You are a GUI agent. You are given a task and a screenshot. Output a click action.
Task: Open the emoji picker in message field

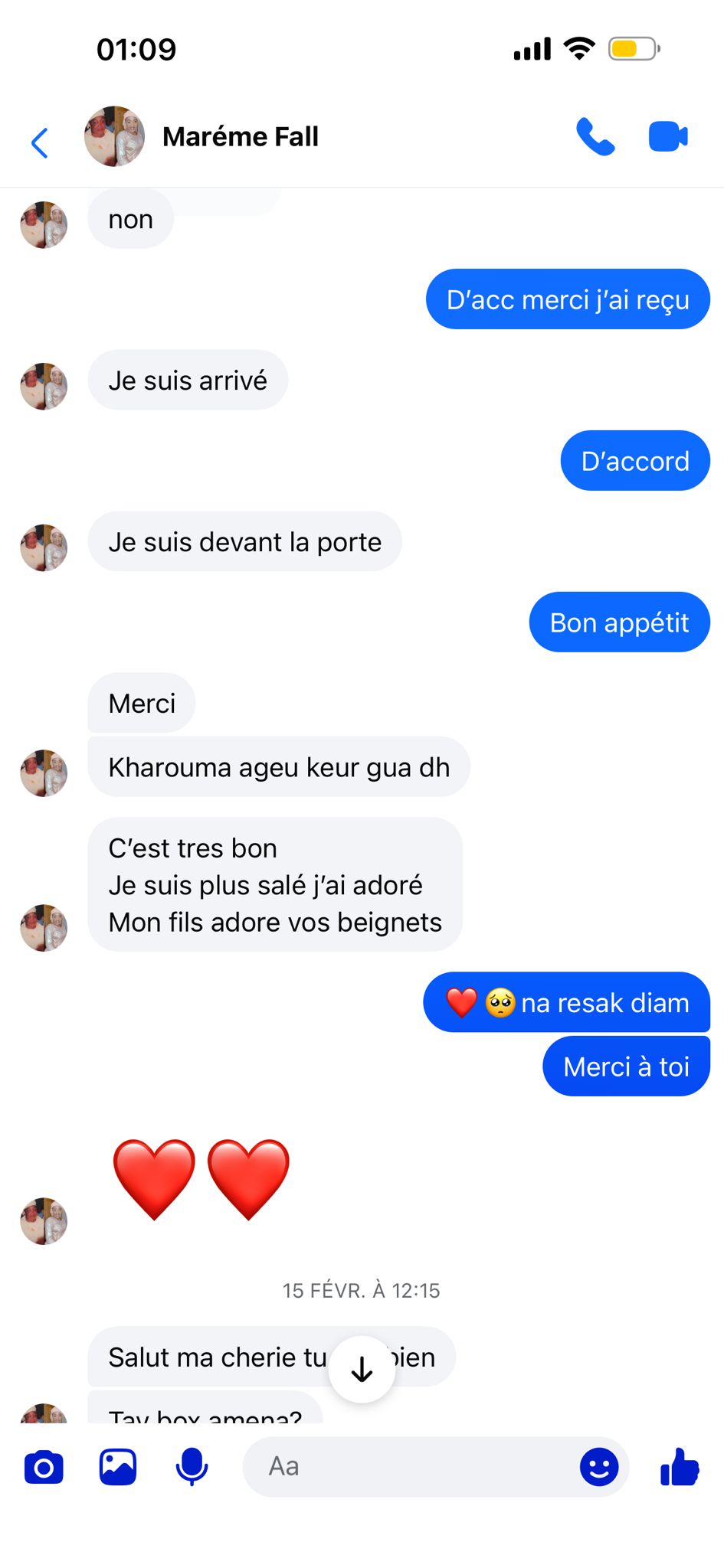click(599, 1467)
